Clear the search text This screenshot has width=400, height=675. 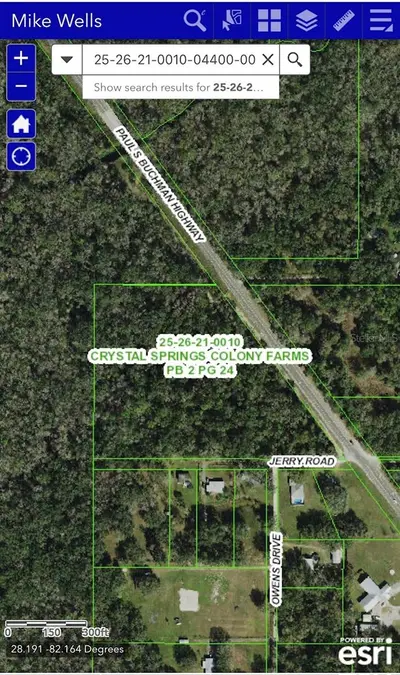(x=268, y=59)
